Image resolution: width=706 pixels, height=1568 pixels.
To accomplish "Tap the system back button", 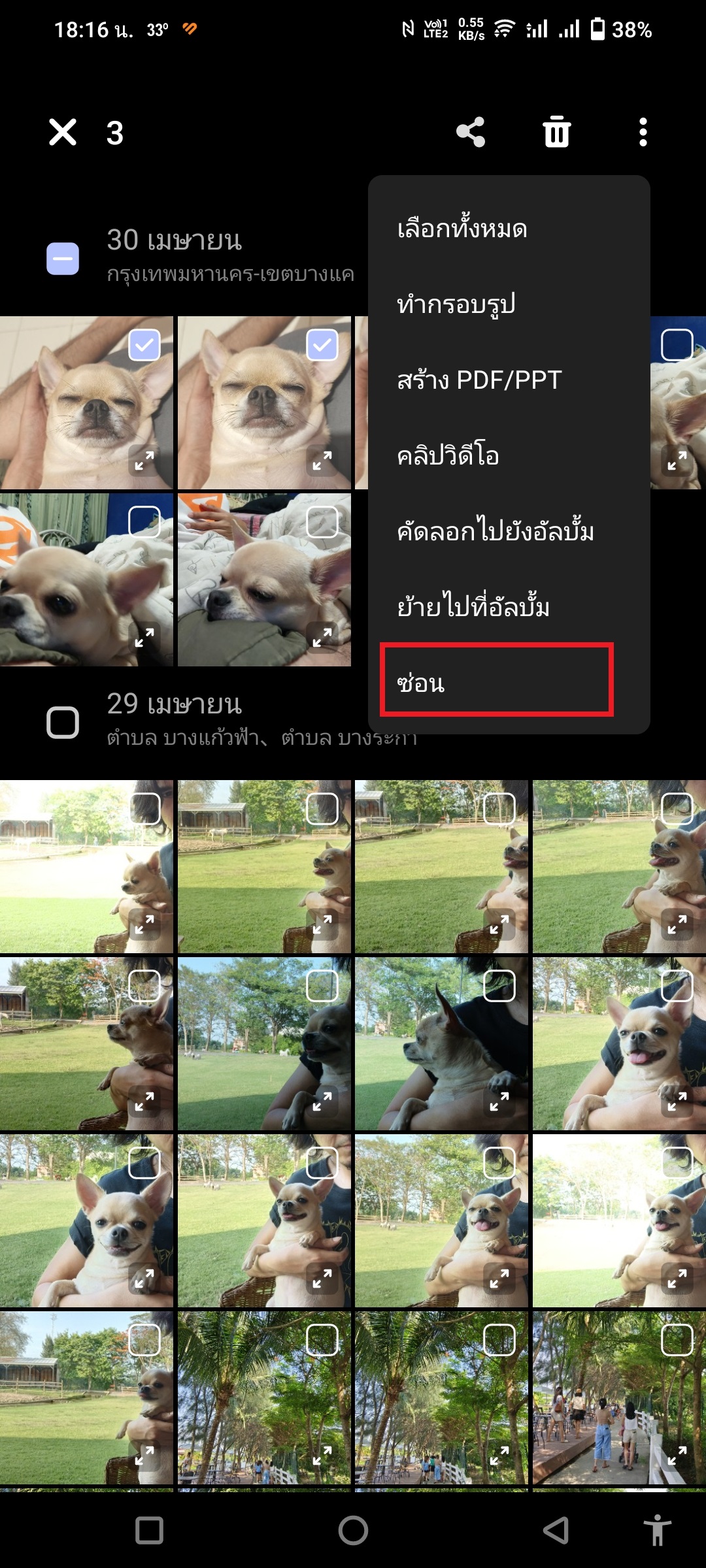I will 556,1530.
